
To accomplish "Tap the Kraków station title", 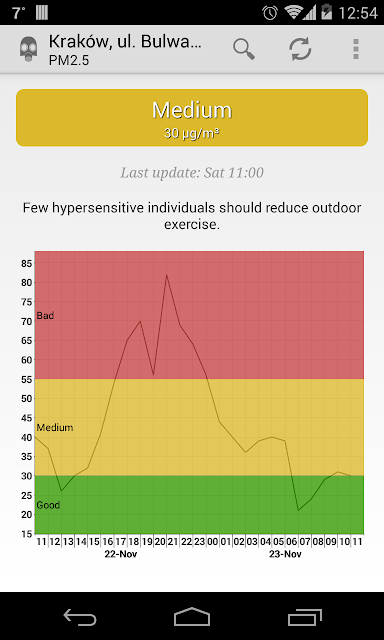I will tap(125, 42).
